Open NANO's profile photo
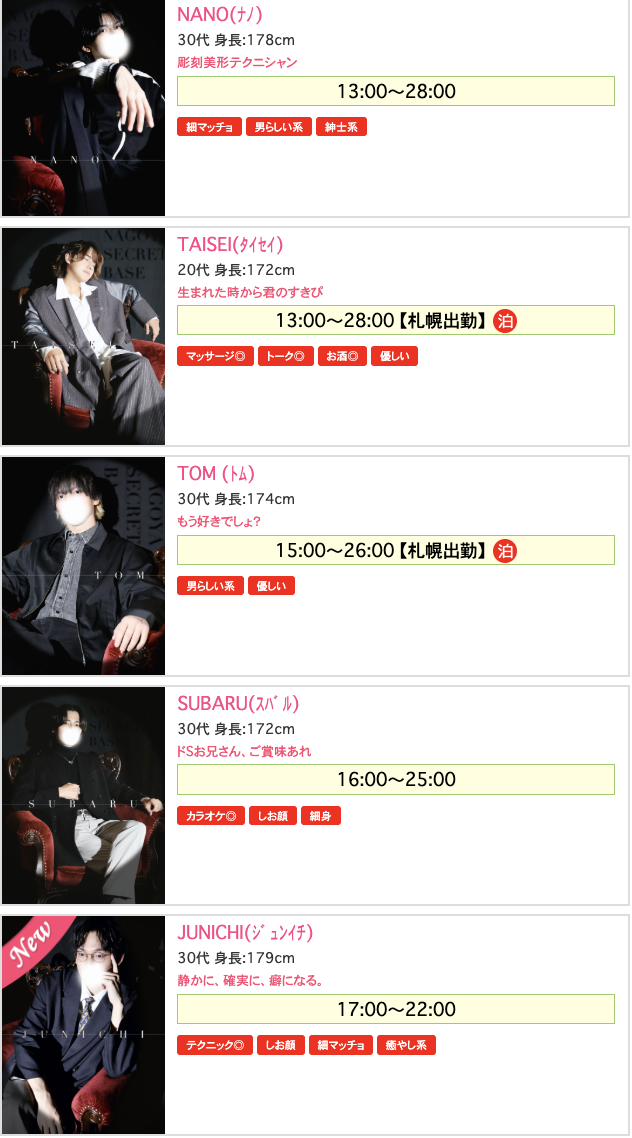This screenshot has width=632, height=1138. coord(83,108)
